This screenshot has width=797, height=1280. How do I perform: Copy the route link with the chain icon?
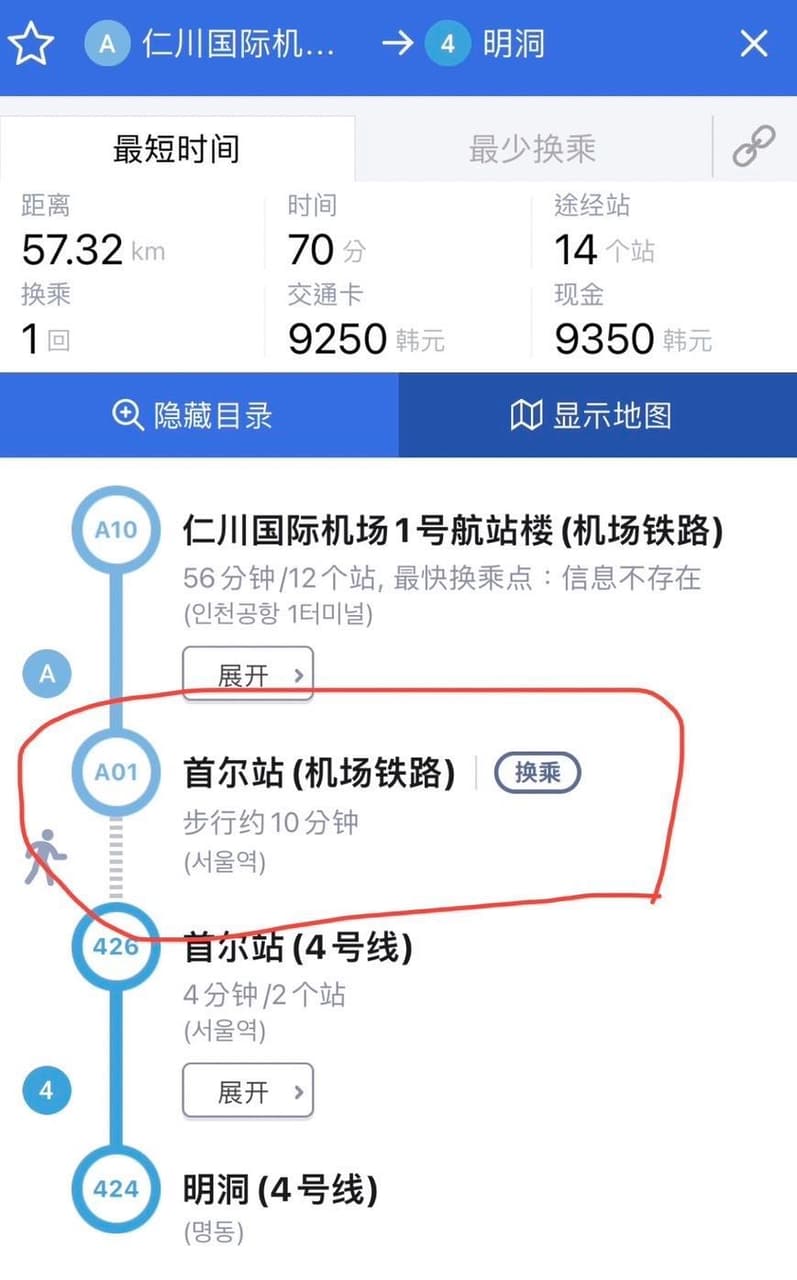754,148
